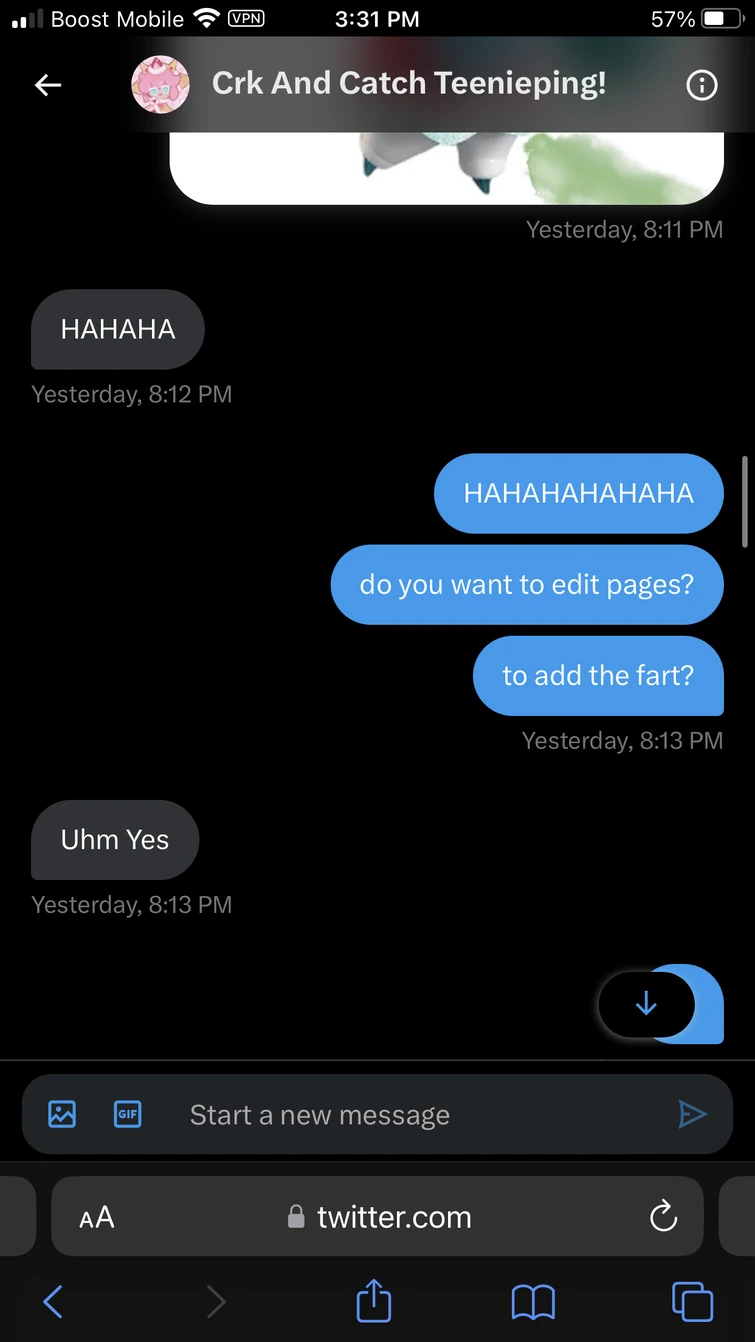Open the GIF picker
Viewport: 755px width, 1342px height.
click(x=128, y=1114)
